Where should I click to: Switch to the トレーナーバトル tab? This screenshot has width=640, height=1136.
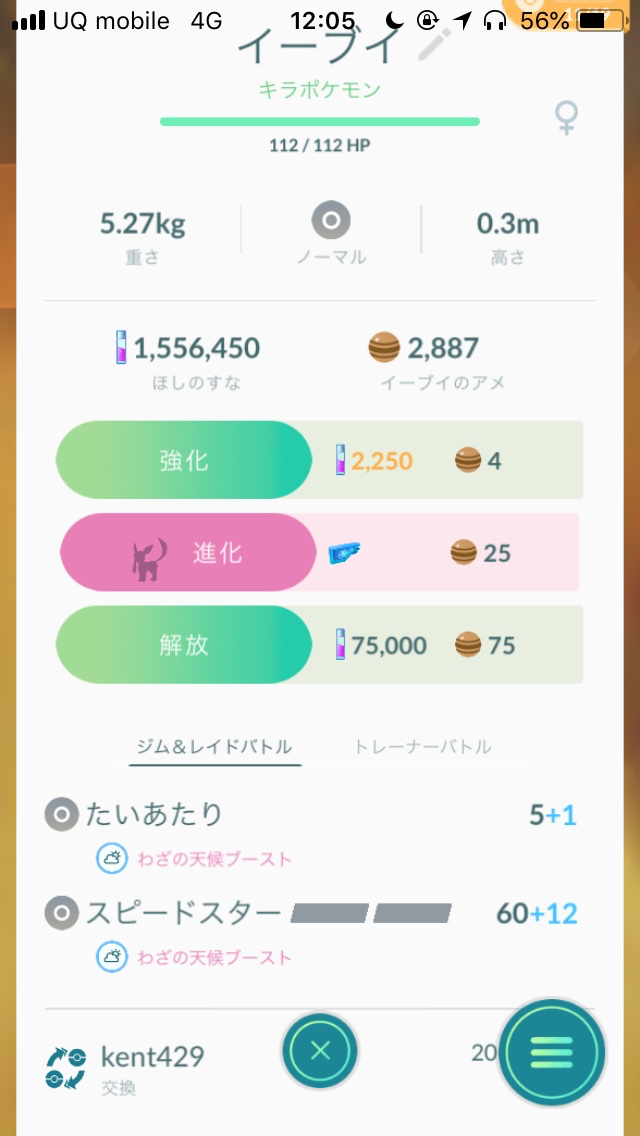[x=423, y=747]
